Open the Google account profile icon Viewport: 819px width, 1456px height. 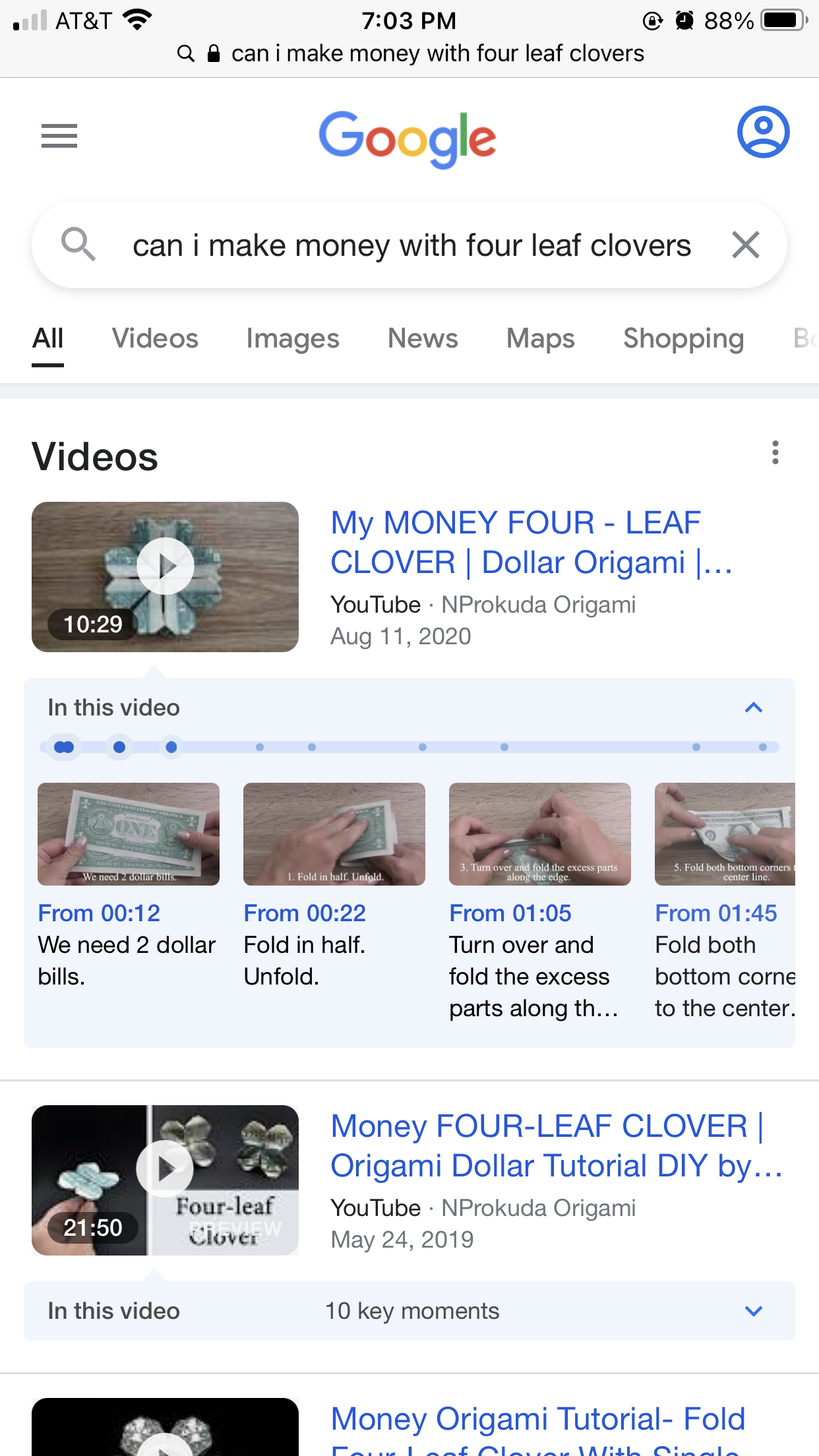[763, 132]
